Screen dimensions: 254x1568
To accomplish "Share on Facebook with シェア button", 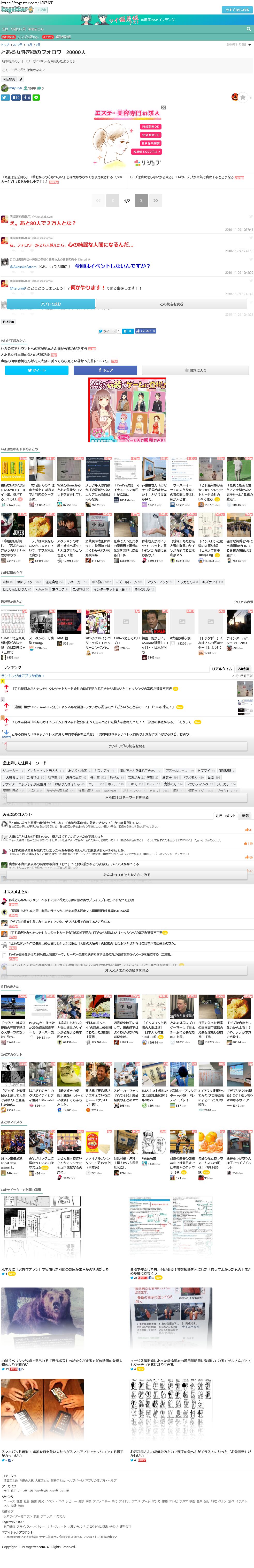I will (106, 370).
